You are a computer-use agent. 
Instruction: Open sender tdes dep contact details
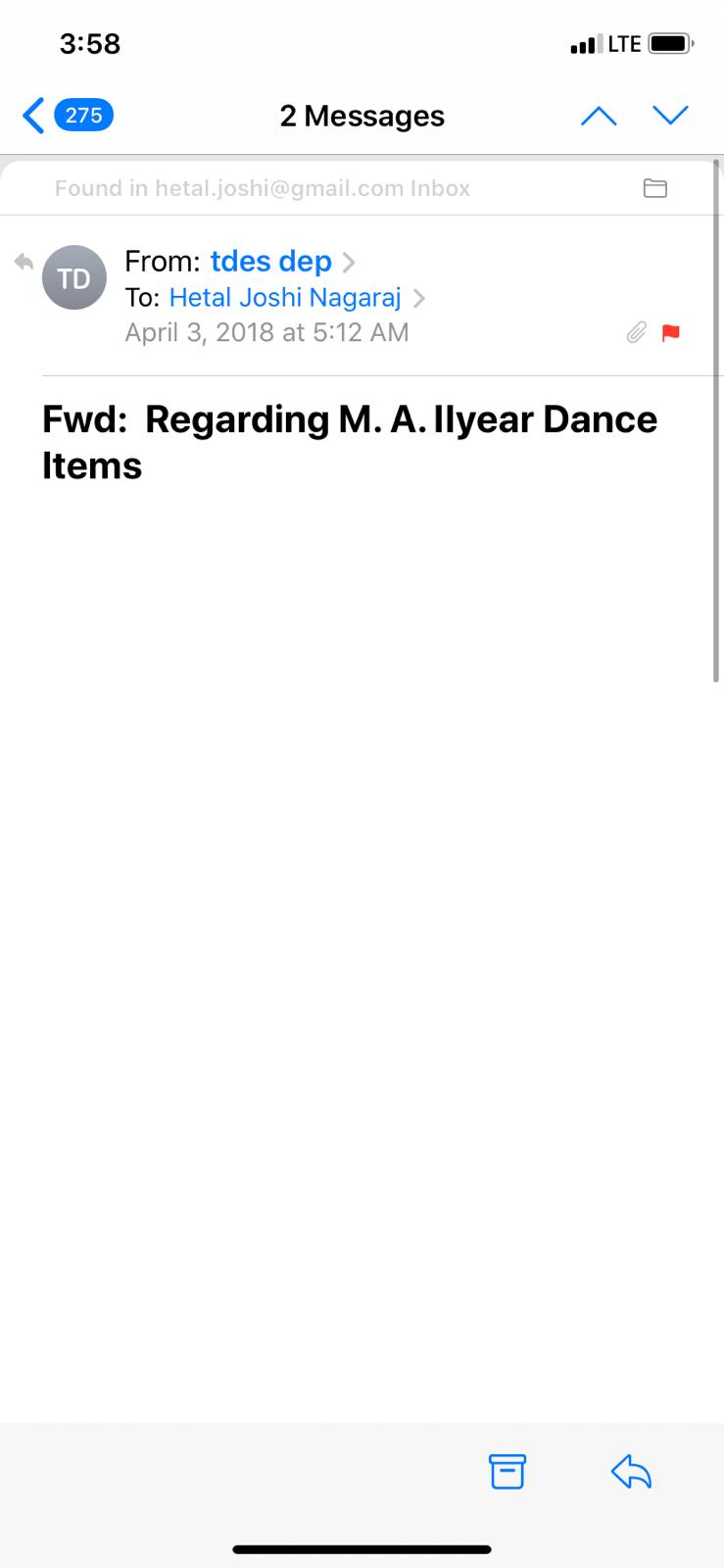[271, 262]
